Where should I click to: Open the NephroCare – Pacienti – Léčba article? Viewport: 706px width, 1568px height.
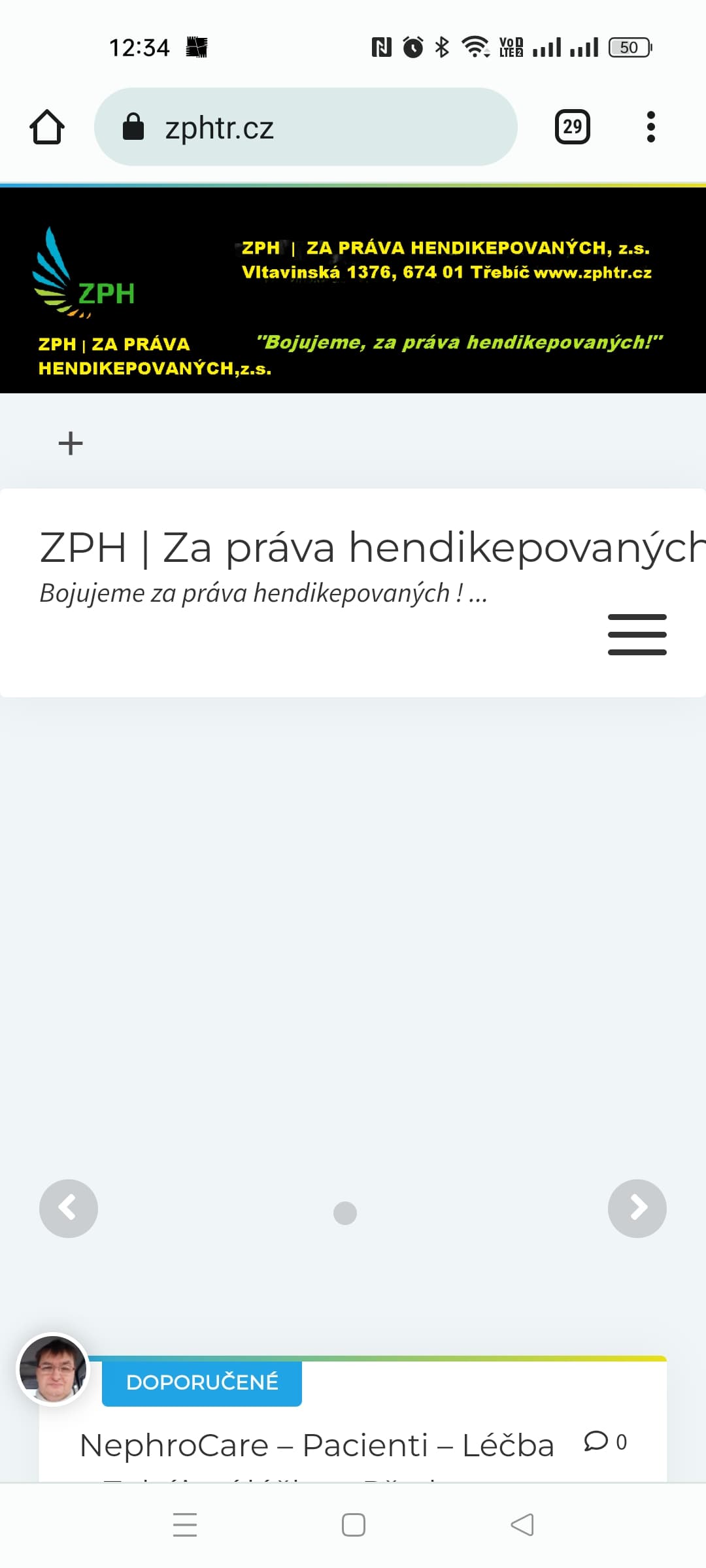pyautogui.click(x=317, y=1445)
